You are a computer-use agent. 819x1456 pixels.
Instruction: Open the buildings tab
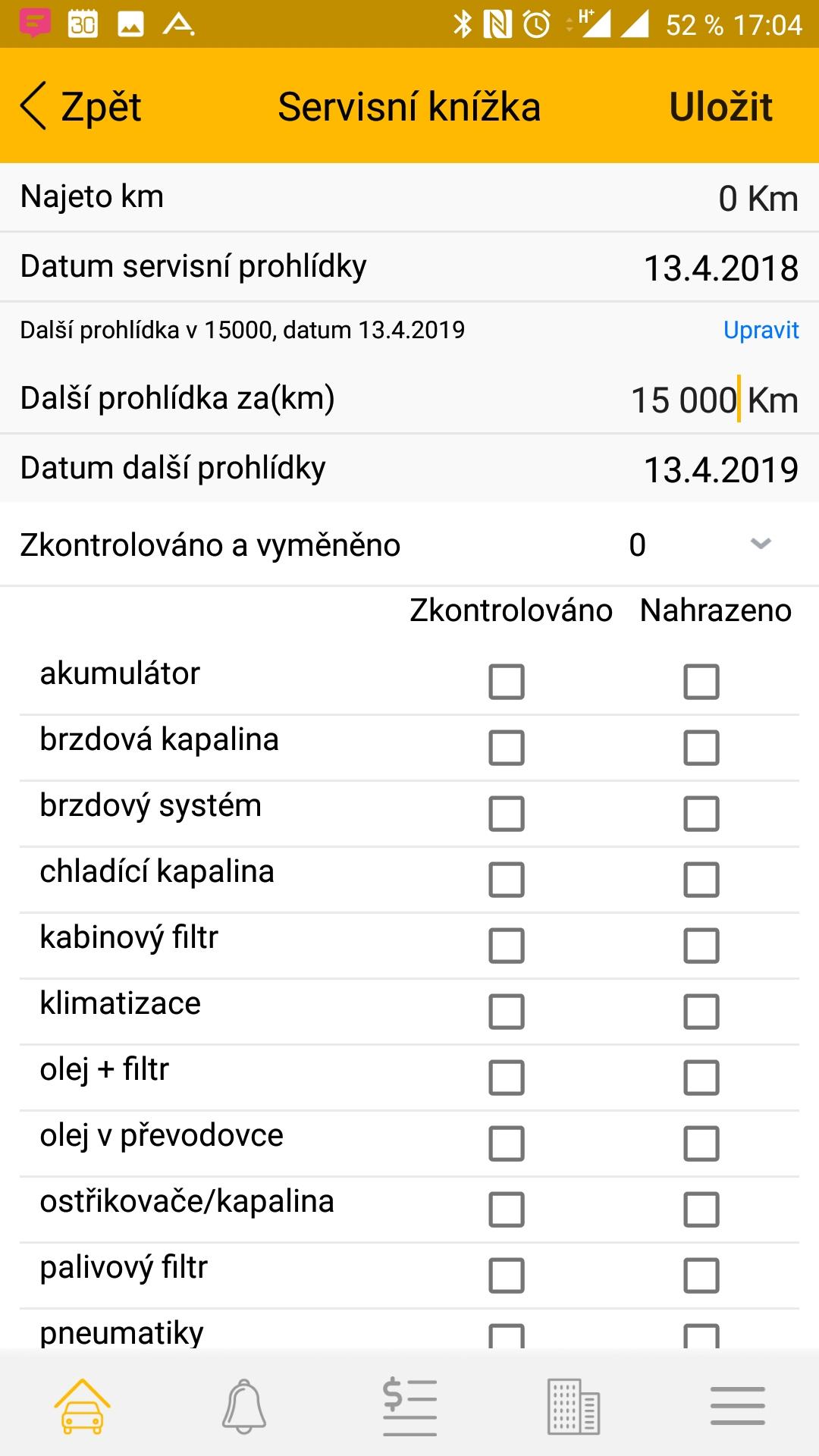574,1407
